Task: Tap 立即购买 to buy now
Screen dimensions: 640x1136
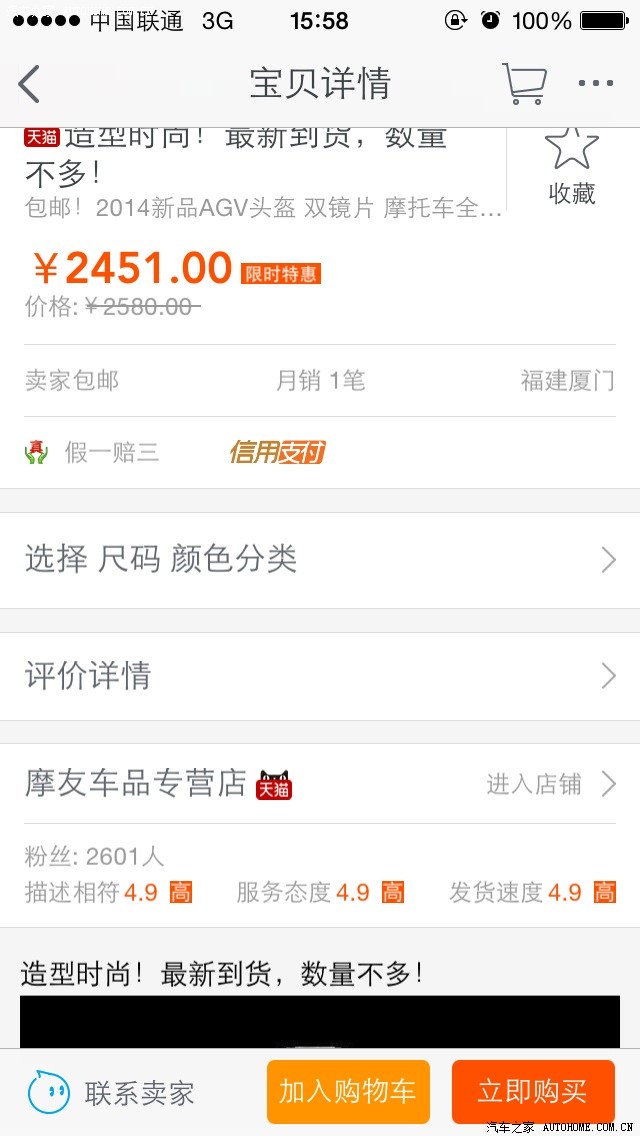Action: click(533, 1092)
